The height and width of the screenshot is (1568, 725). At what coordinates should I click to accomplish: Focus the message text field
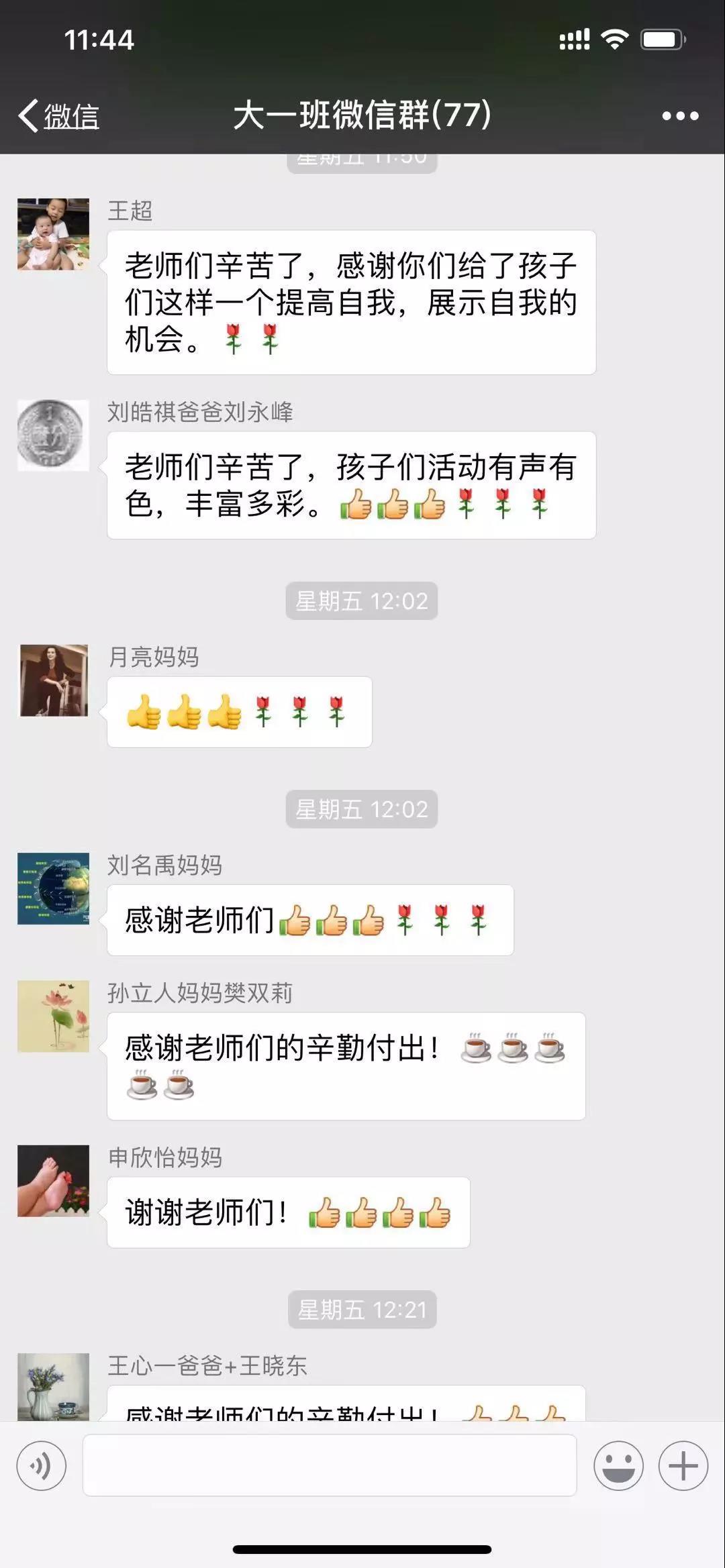(x=329, y=1466)
